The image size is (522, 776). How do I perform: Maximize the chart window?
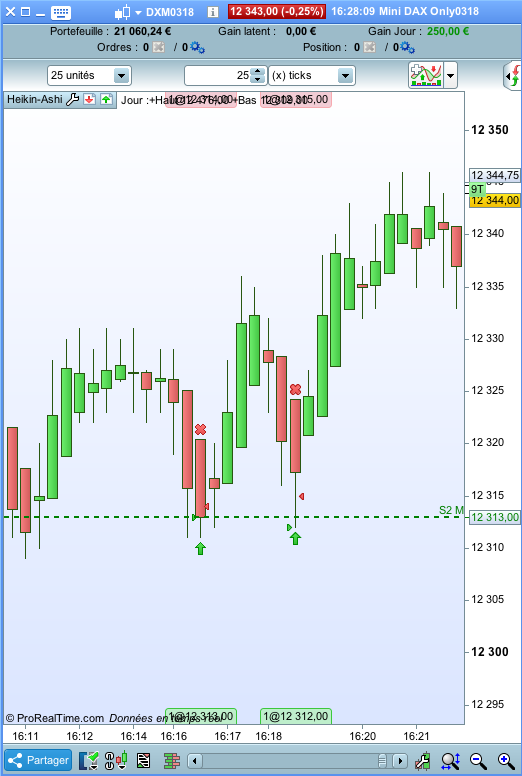point(26,12)
